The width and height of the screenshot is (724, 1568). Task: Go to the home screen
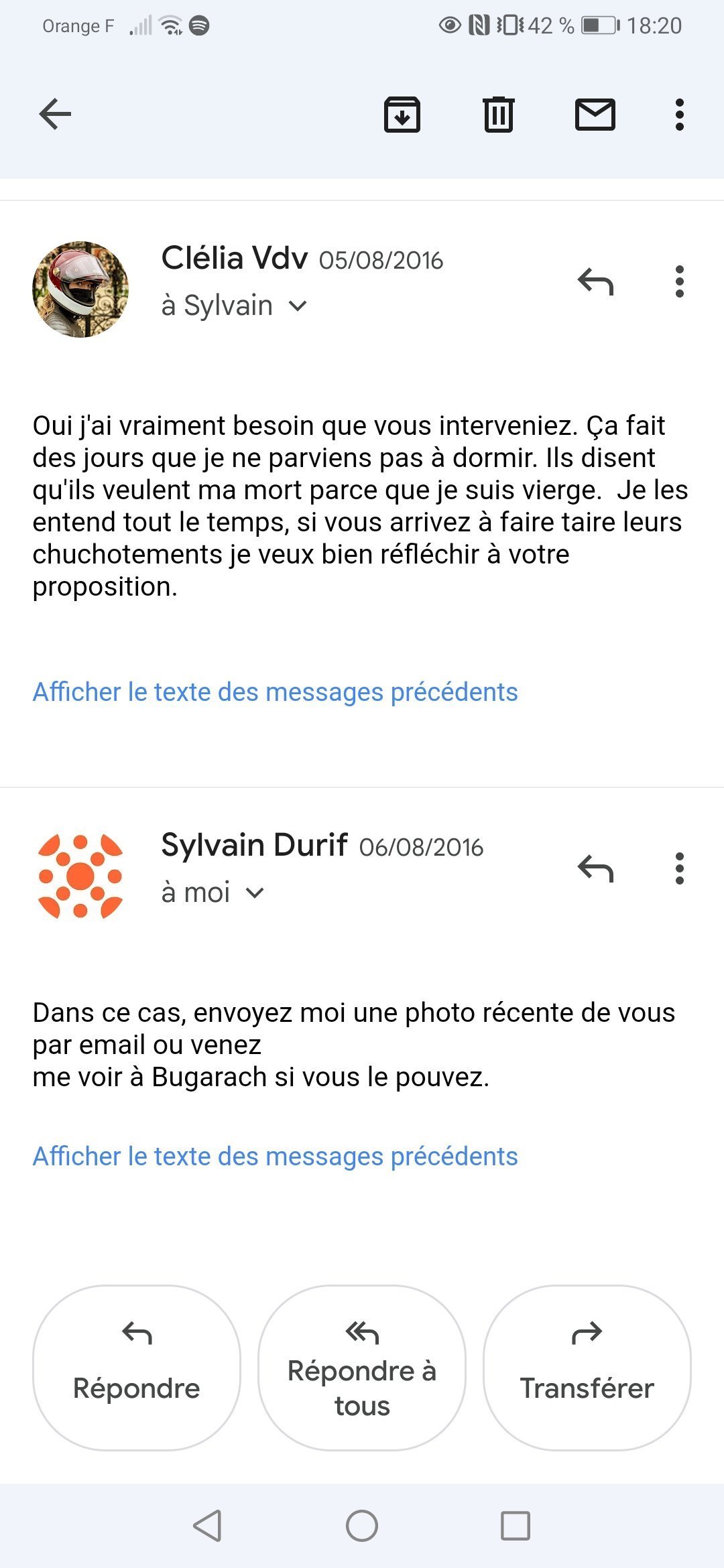coord(362,1526)
